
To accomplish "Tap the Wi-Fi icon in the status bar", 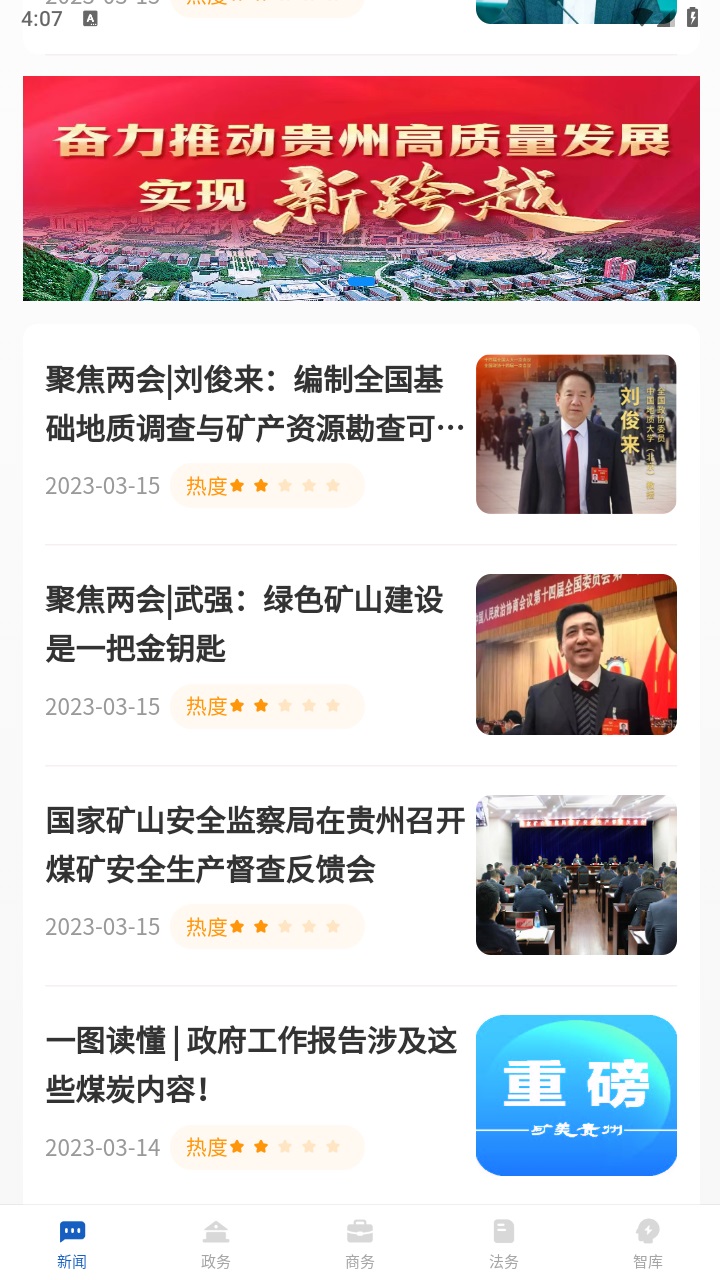I will (642, 16).
